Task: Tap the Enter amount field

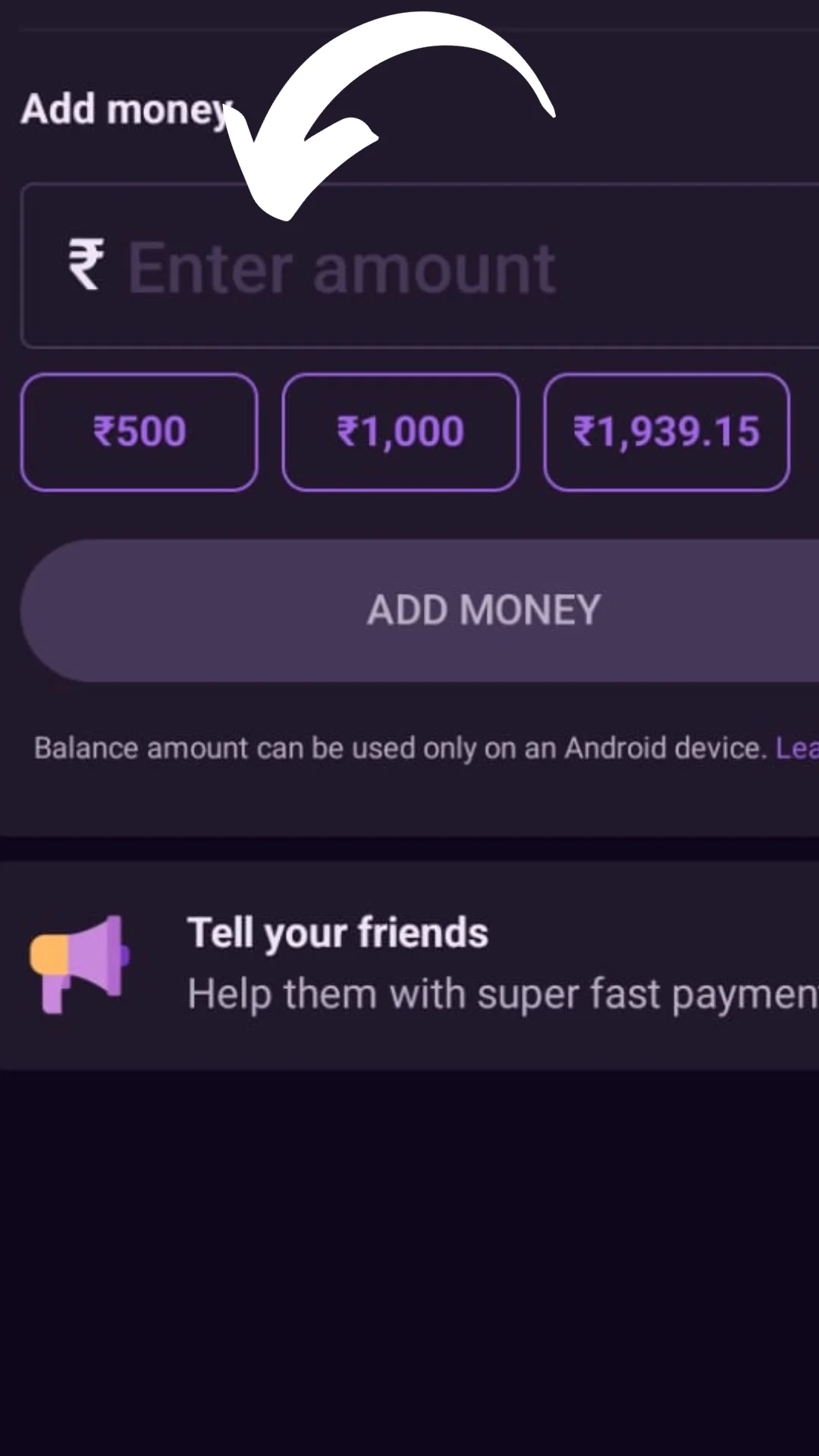Action: tap(420, 265)
